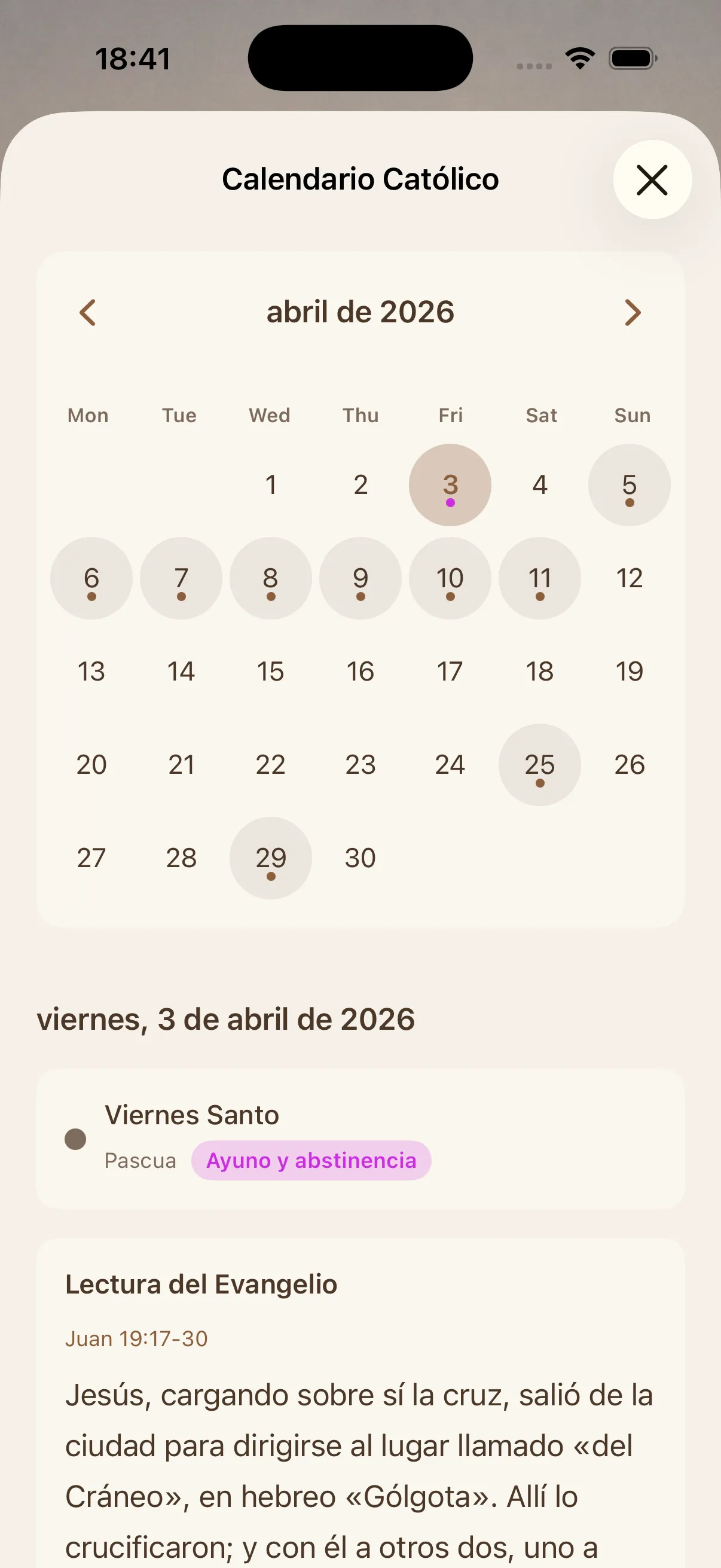Tap the gray dot beside Viernes Santo
Image resolution: width=721 pixels, height=1568 pixels.
coord(75,1139)
